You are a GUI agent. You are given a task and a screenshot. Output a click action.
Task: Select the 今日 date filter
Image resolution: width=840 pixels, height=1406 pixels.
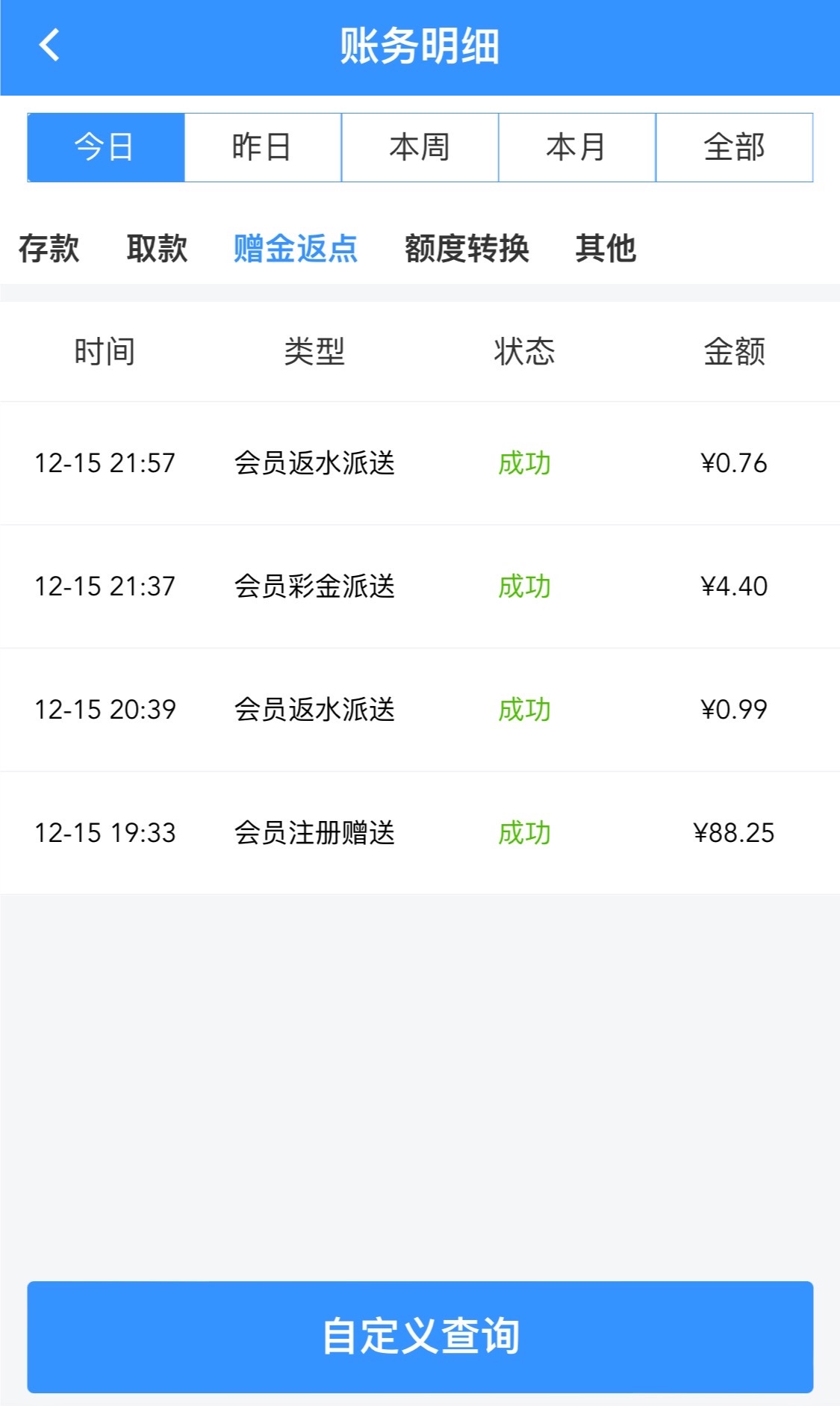coord(106,147)
